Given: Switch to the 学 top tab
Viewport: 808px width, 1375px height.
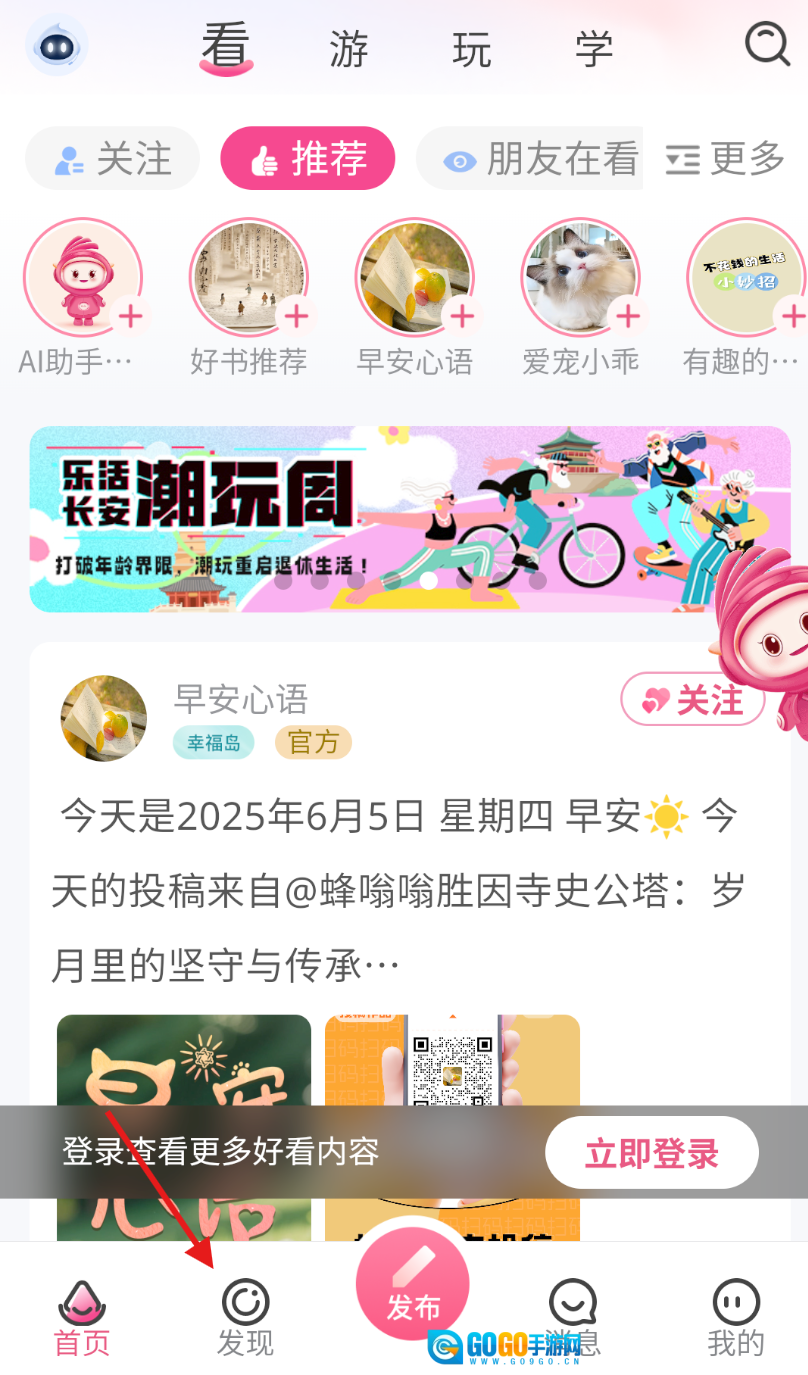Looking at the screenshot, I should coord(593,48).
